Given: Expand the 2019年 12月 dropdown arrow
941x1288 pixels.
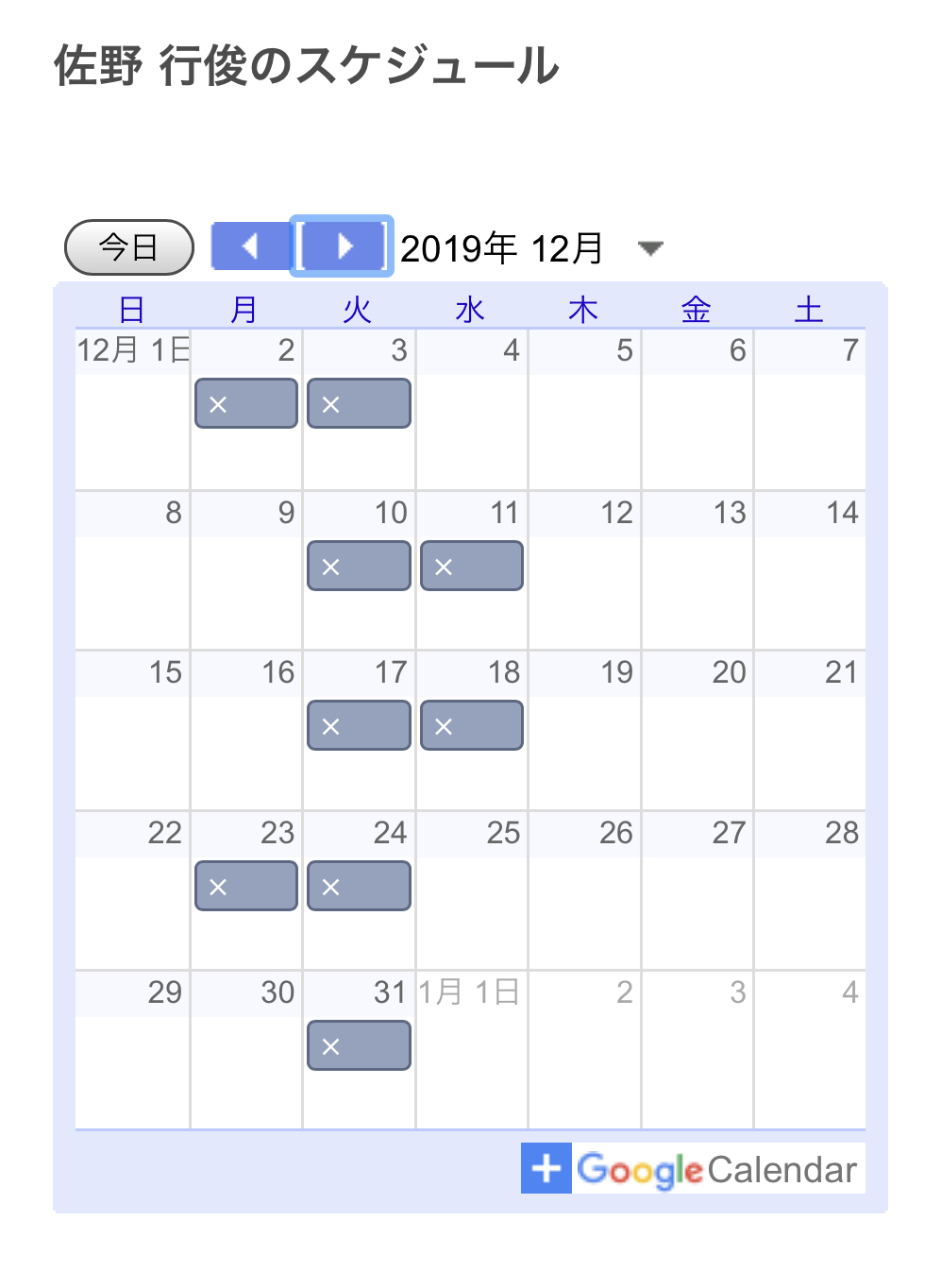Looking at the screenshot, I should click(650, 248).
